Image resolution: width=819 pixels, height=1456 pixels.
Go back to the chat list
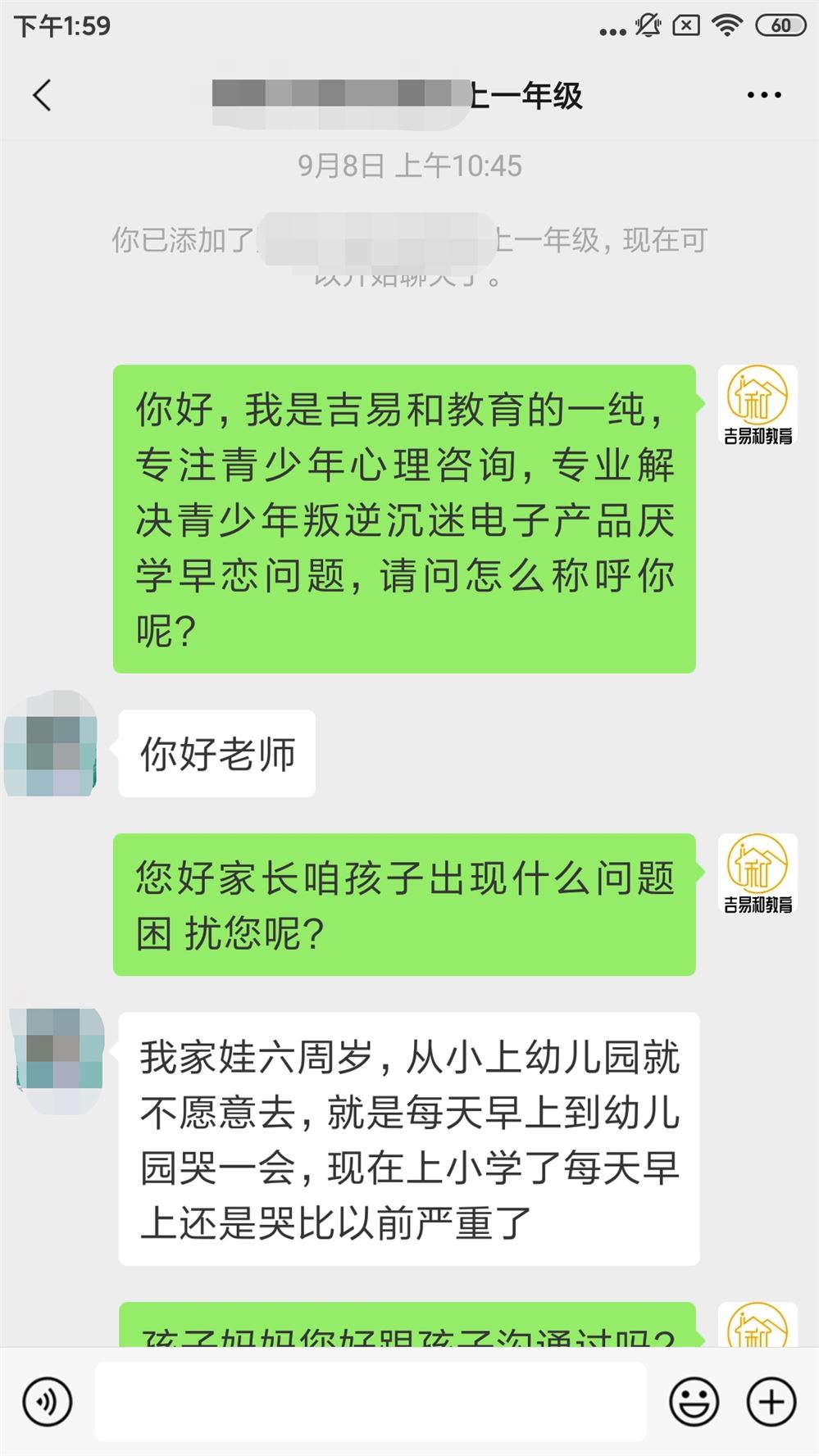tap(43, 96)
